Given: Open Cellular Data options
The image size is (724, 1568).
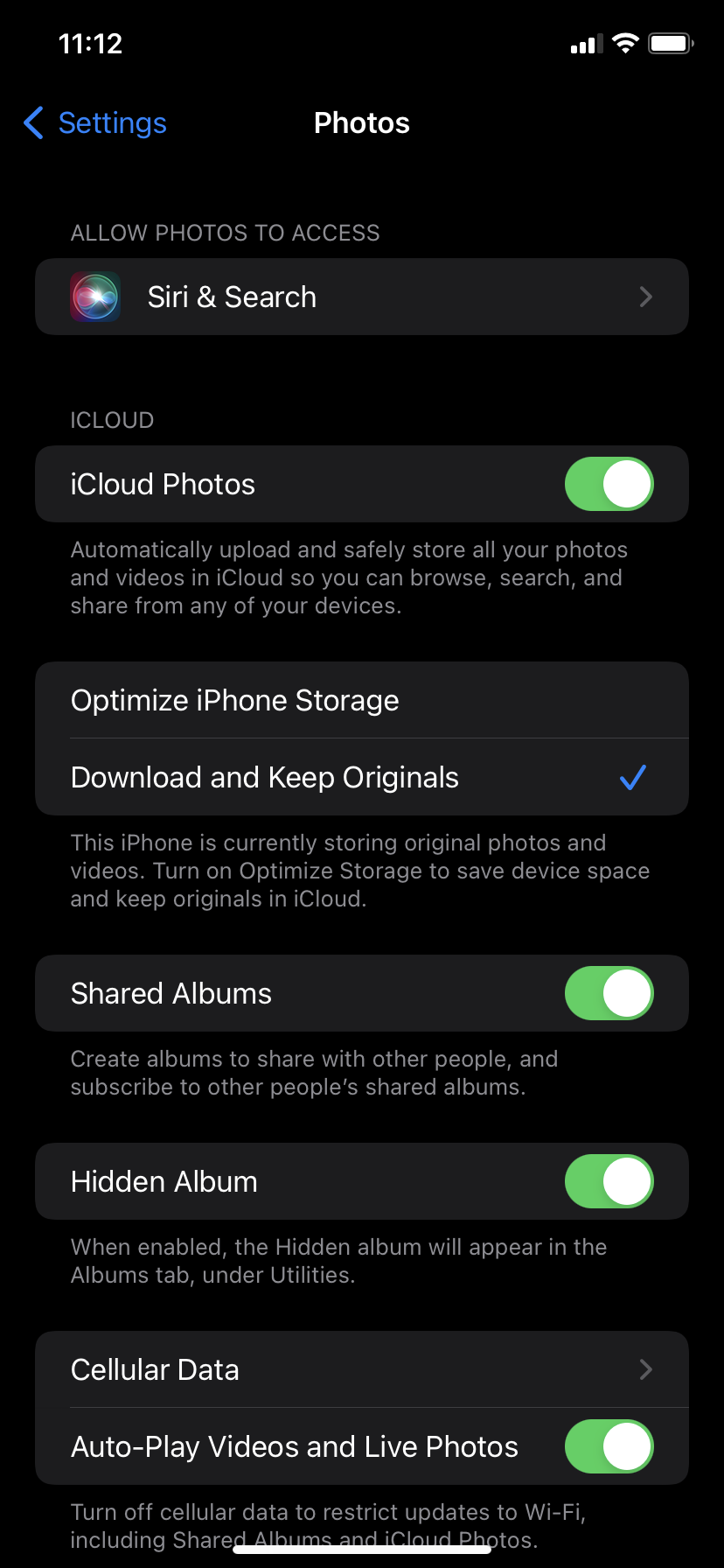Looking at the screenshot, I should pyautogui.click(x=361, y=1369).
